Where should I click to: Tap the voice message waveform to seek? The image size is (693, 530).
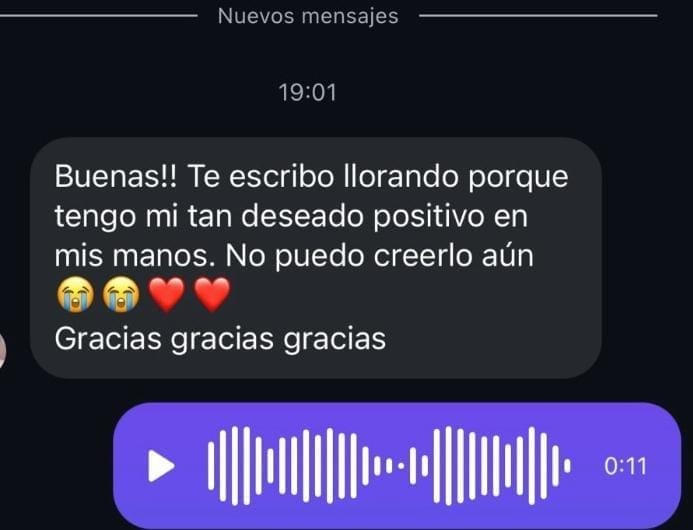pyautogui.click(x=388, y=466)
